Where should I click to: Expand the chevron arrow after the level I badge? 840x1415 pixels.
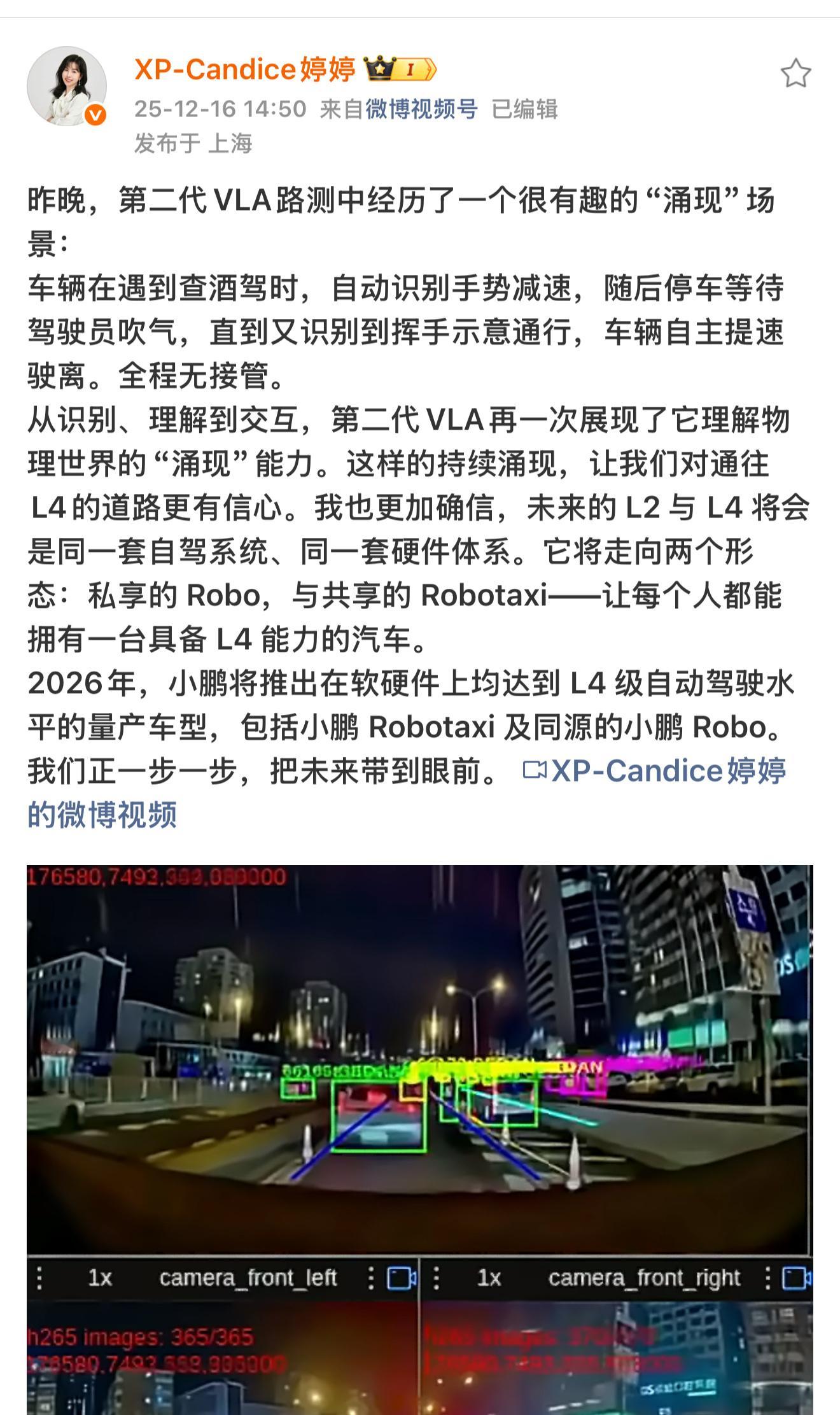(433, 70)
